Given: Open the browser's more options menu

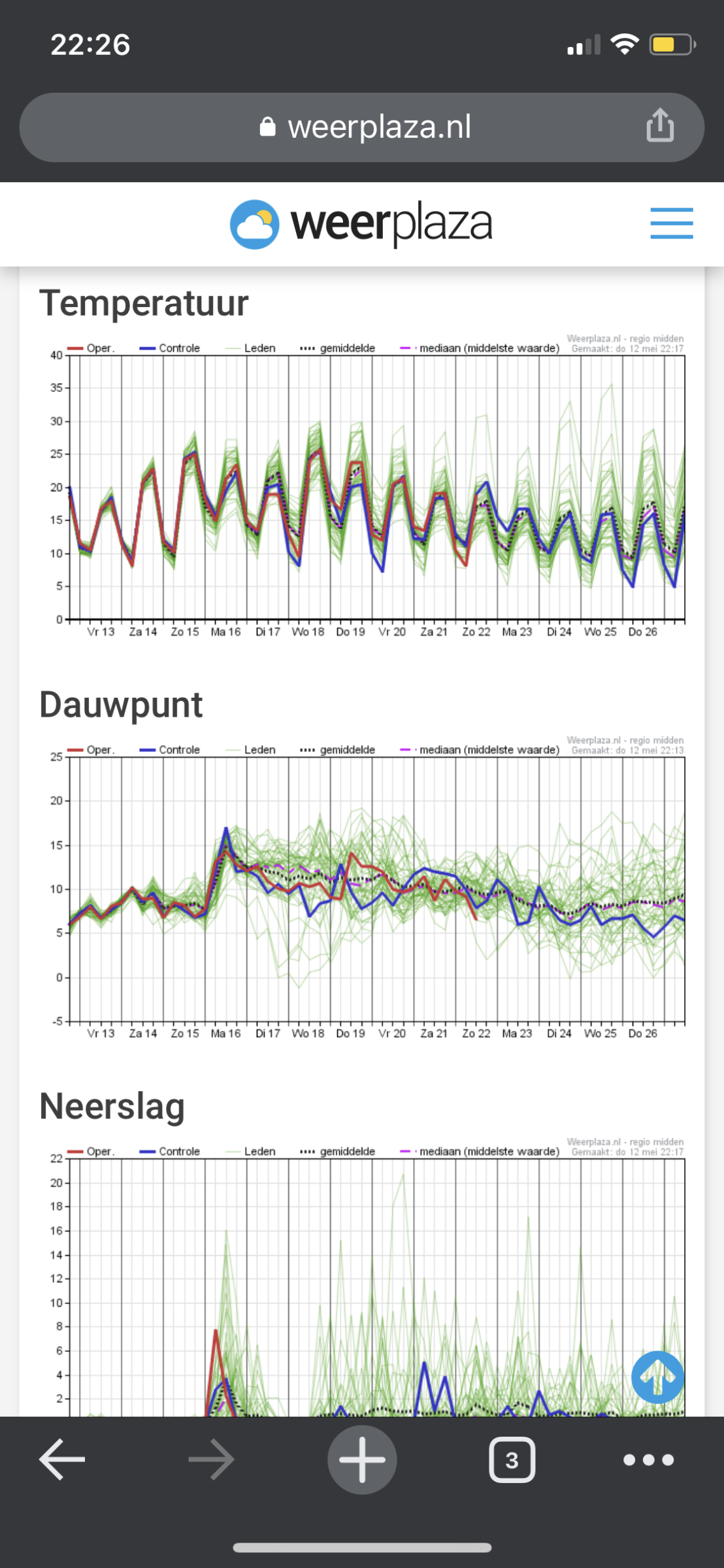Looking at the screenshot, I should [x=648, y=1459].
